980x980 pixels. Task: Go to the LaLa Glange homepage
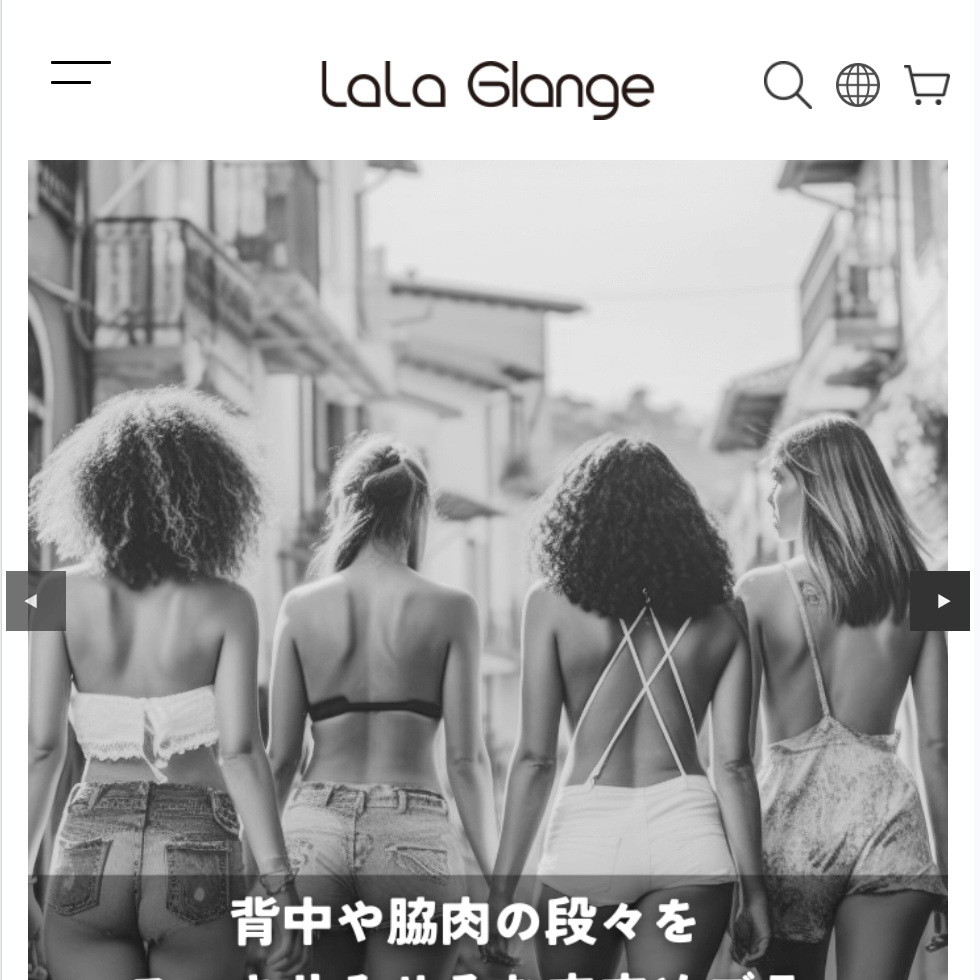coord(487,88)
